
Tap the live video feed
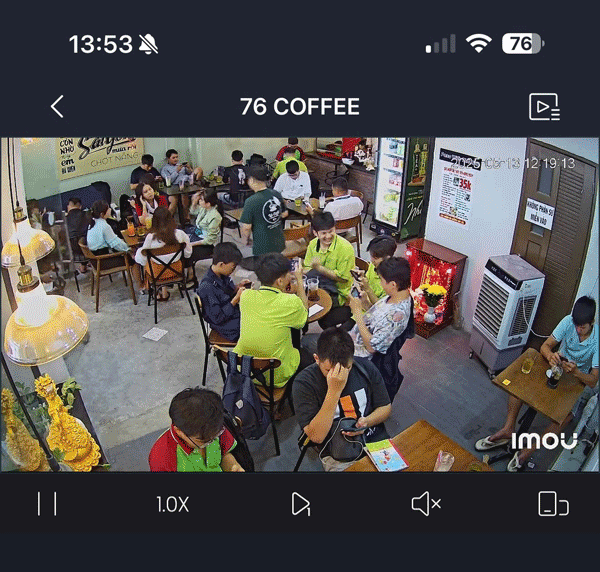300,304
